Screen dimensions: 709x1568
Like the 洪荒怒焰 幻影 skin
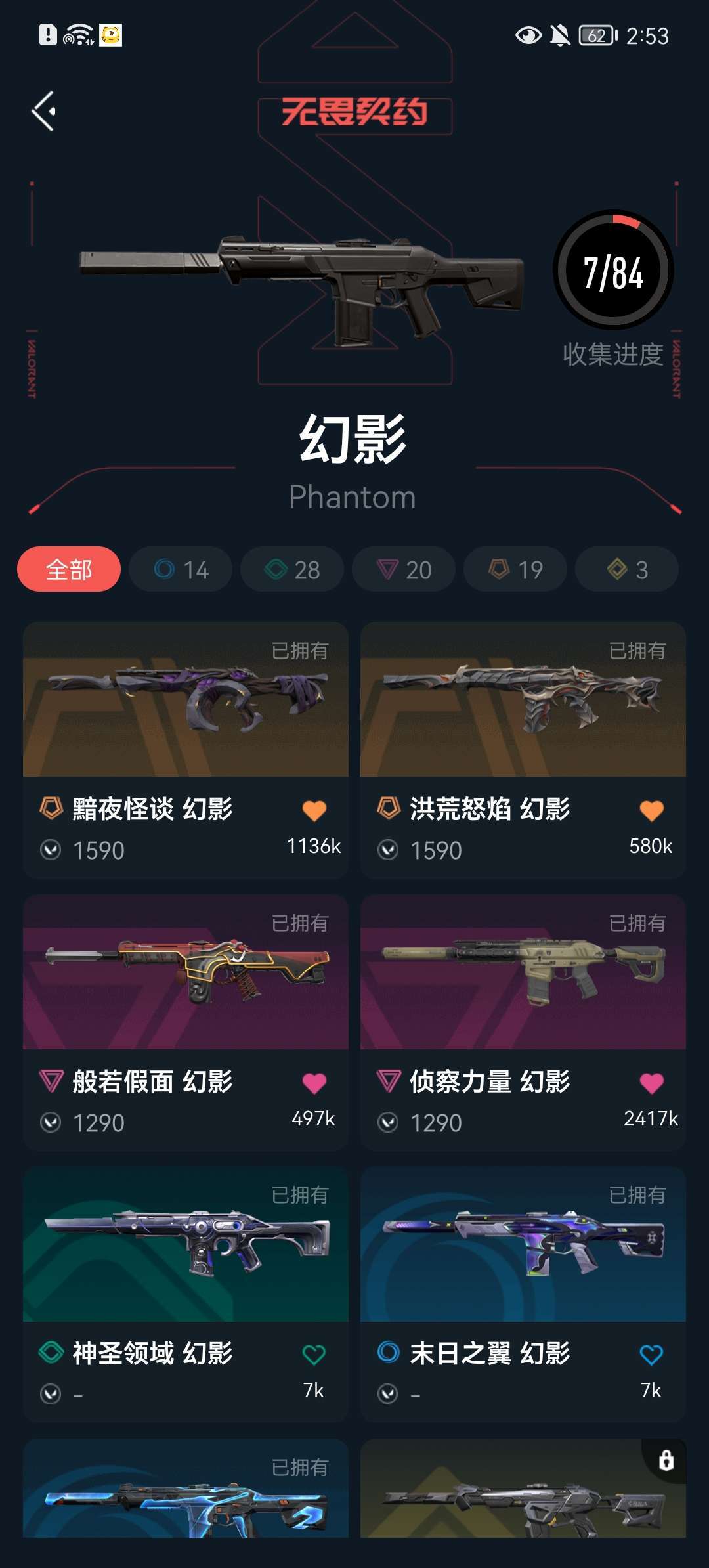[x=651, y=811]
